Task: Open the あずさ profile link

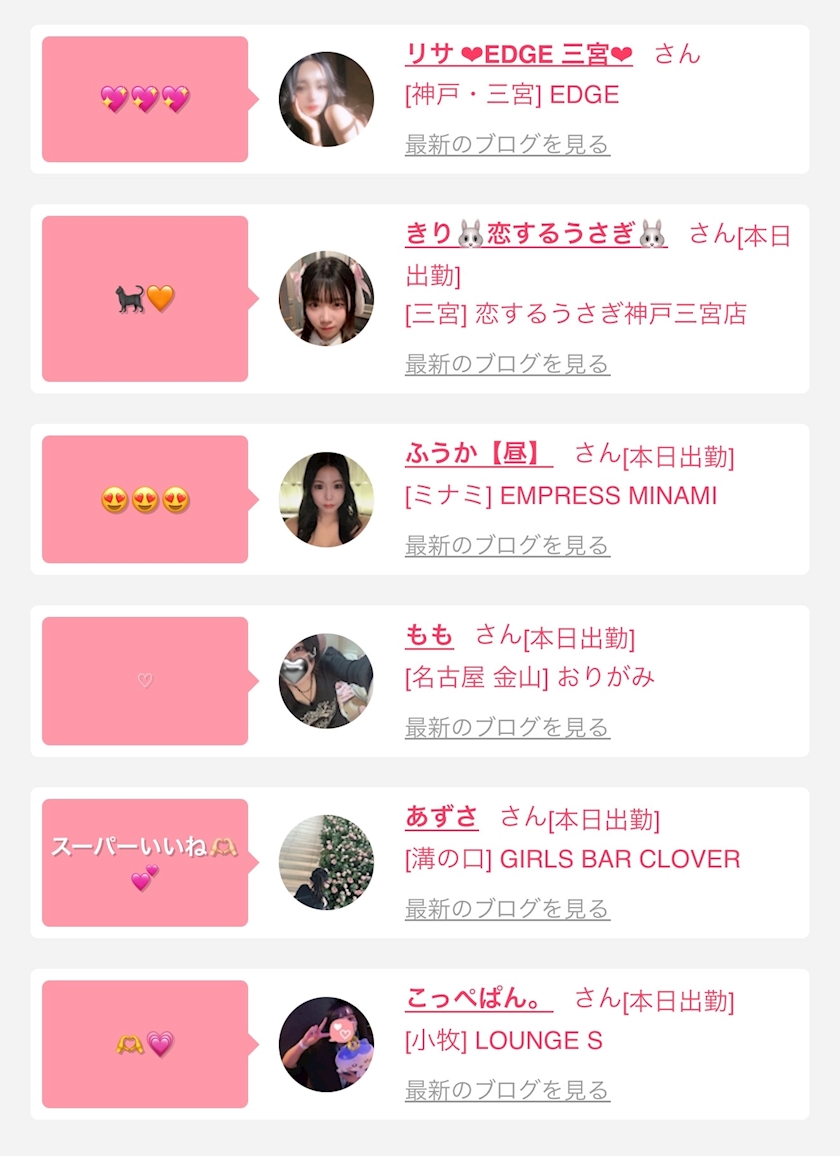Action: (442, 817)
